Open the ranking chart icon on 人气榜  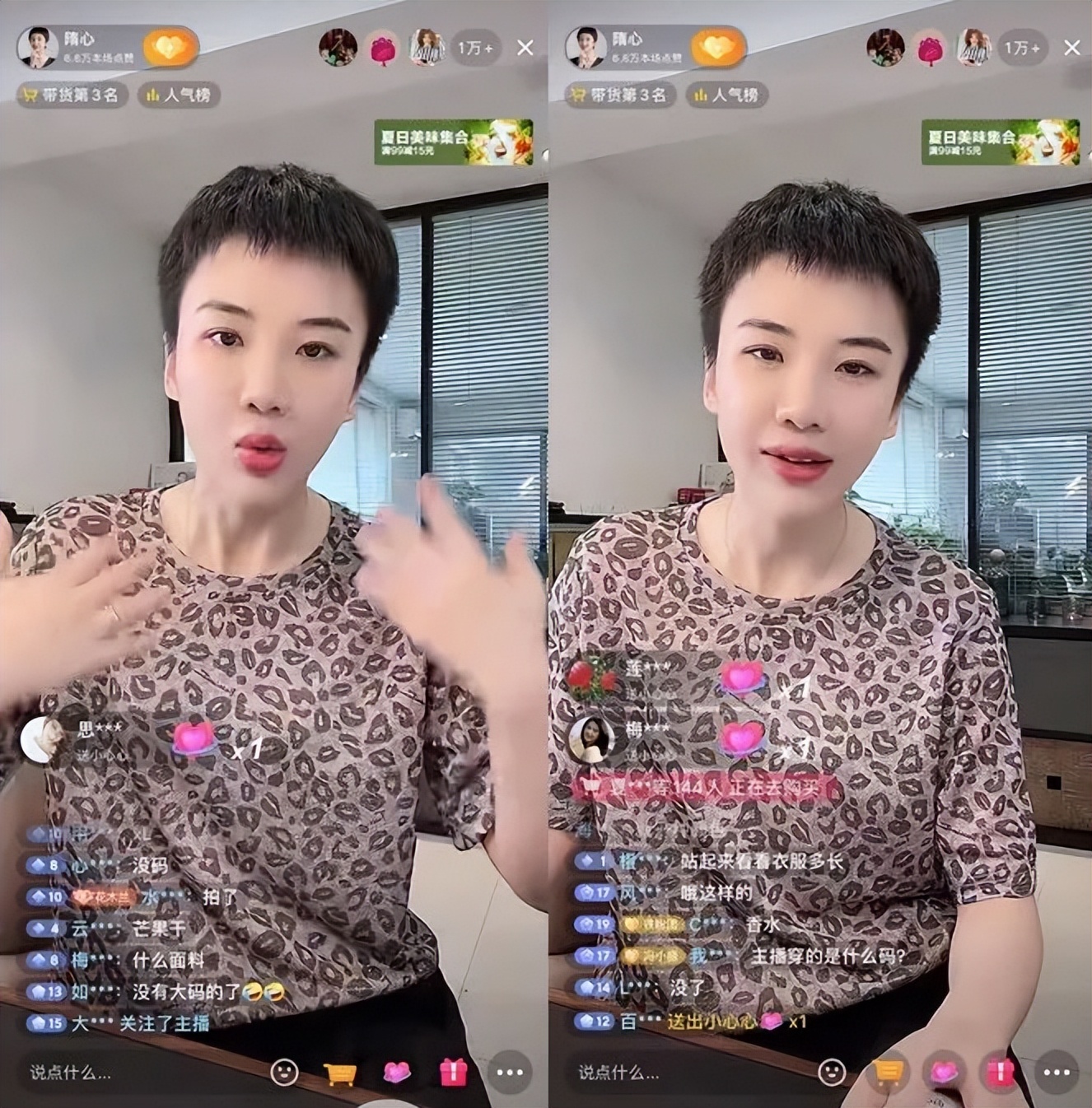(153, 95)
